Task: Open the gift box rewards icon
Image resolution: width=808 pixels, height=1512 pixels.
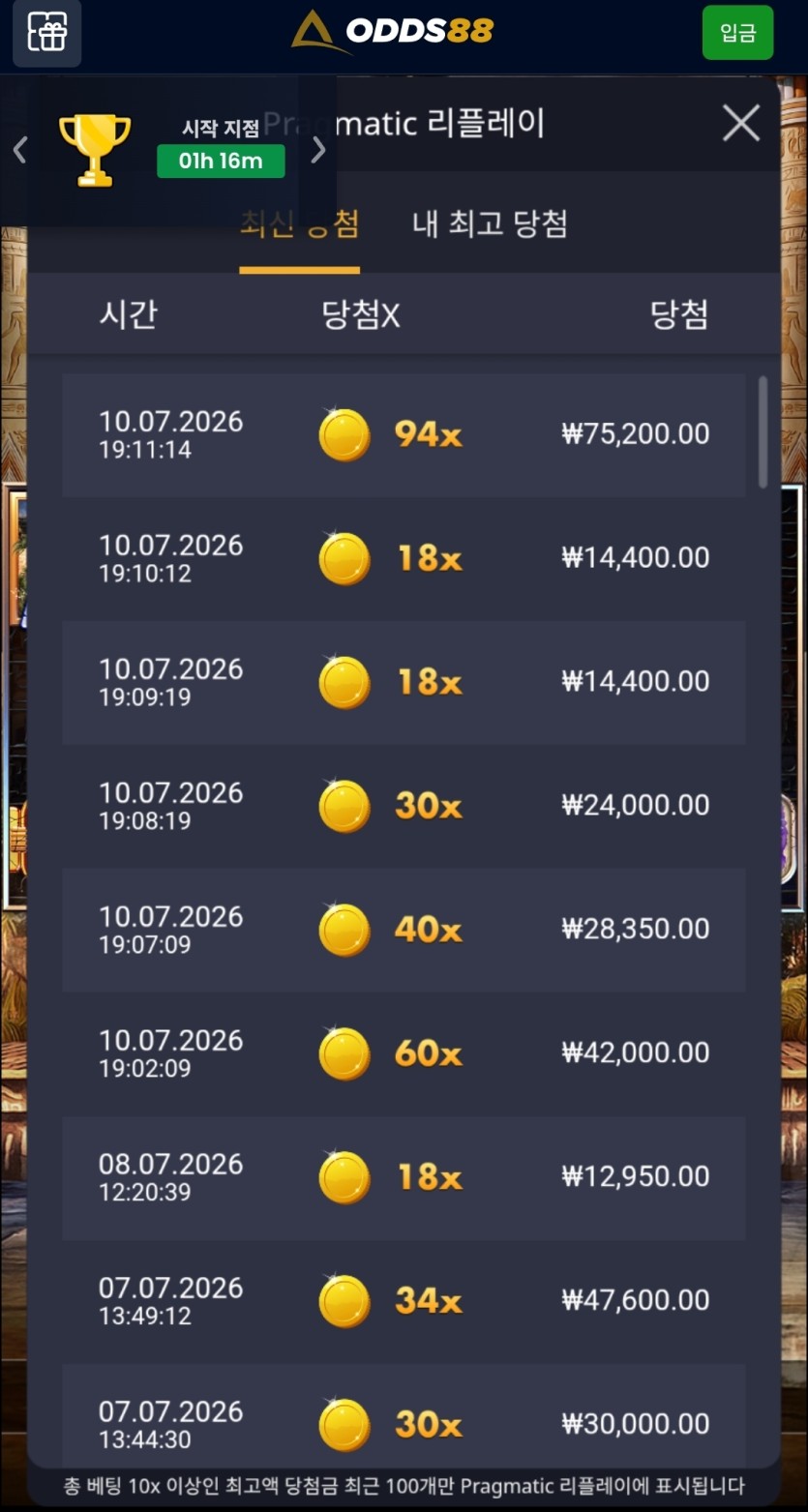Action: point(46,33)
